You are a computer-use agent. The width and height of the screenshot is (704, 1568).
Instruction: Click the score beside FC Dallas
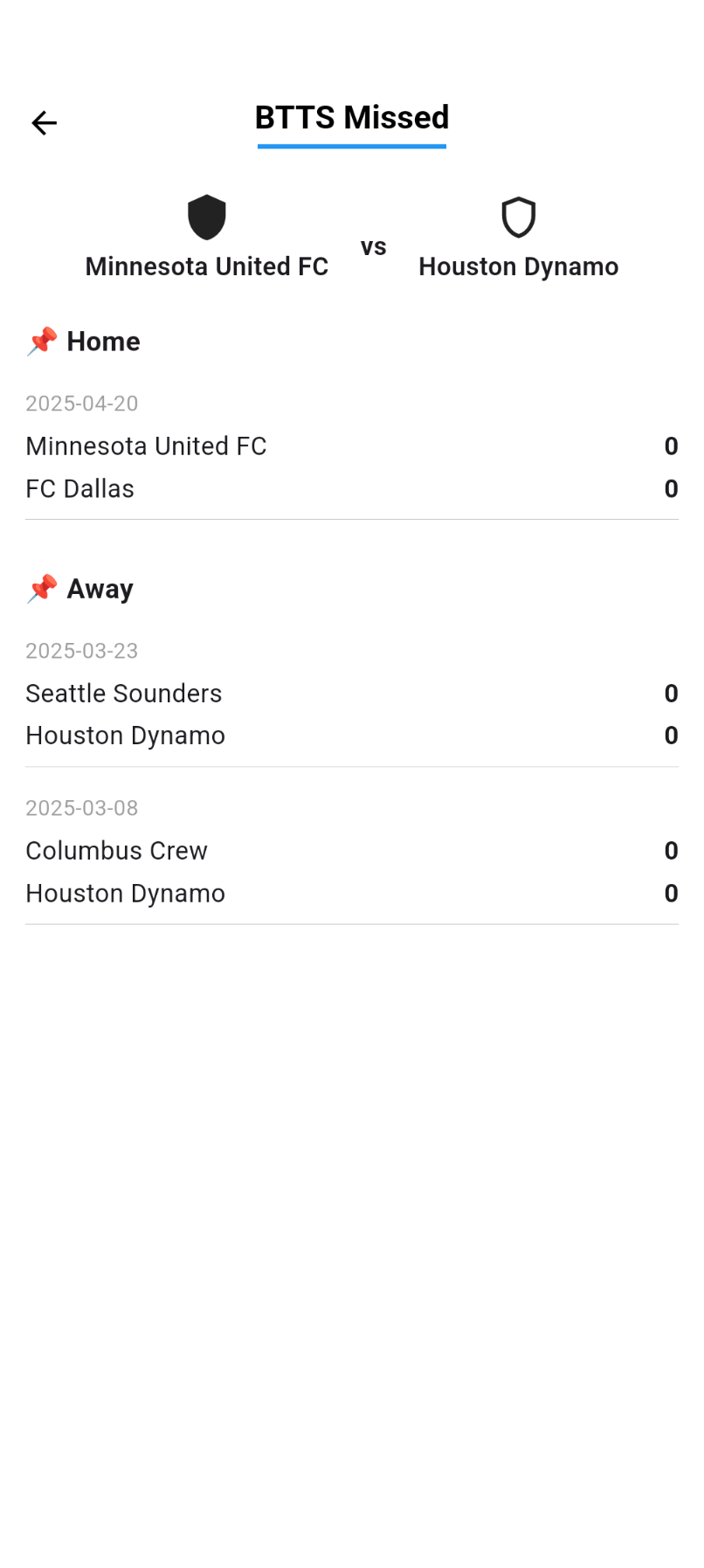pyautogui.click(x=671, y=488)
